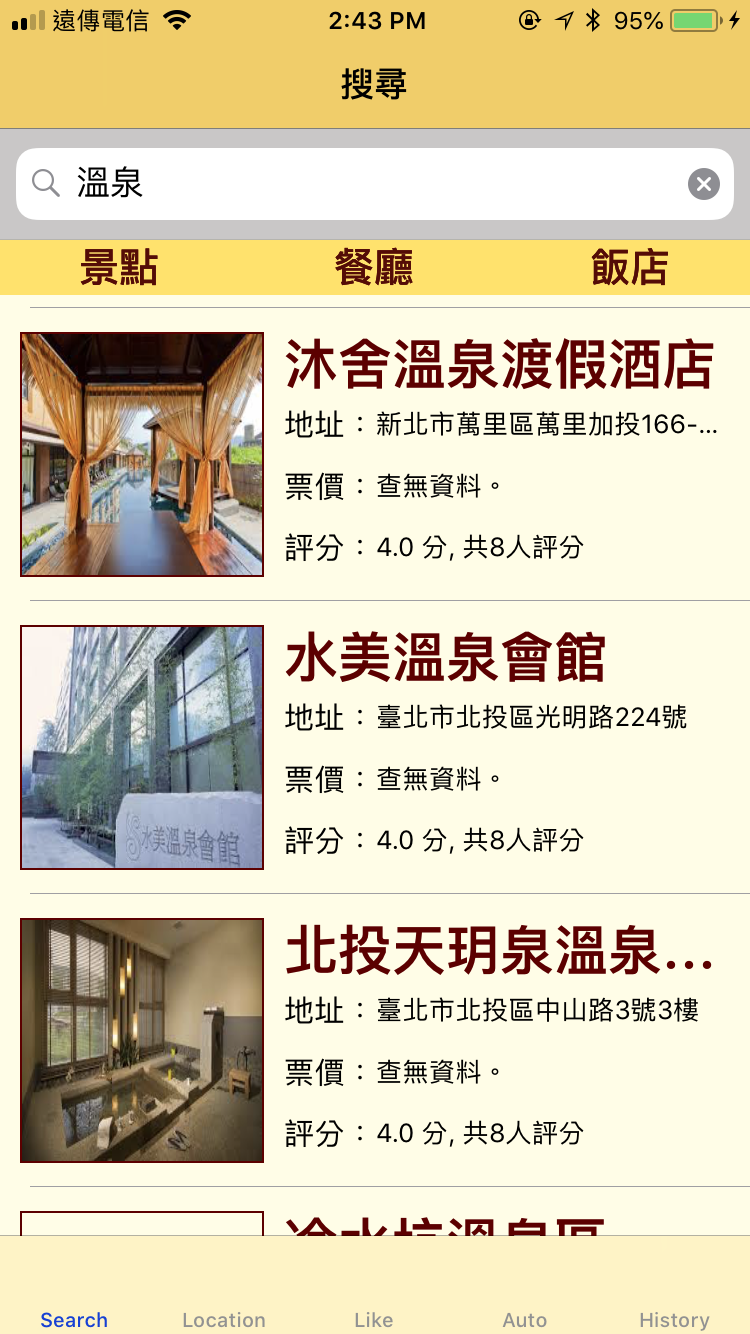Open the 北投天玥泉溫泉 result
This screenshot has width=750, height=1334.
[x=375, y=1040]
